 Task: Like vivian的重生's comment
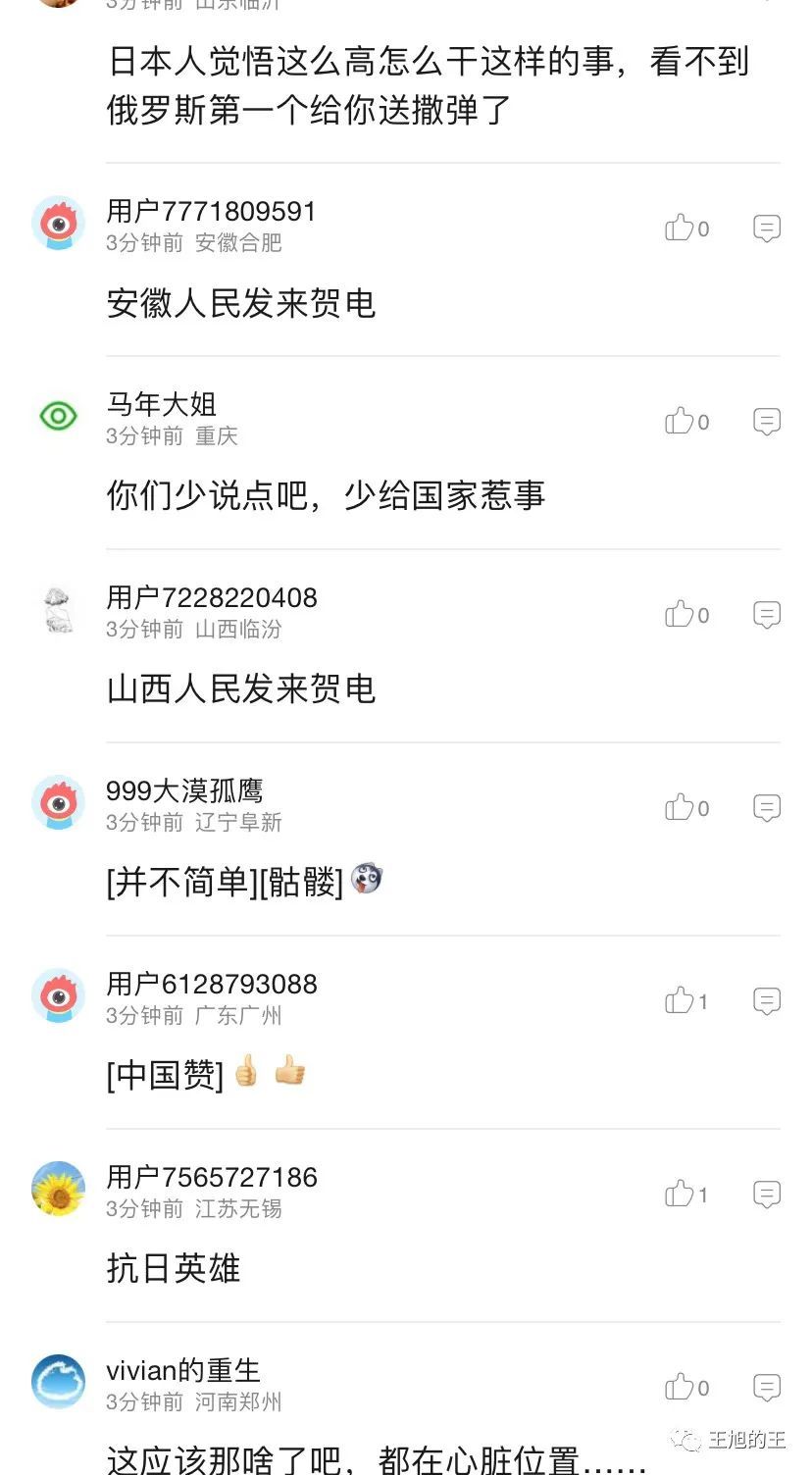(680, 1388)
